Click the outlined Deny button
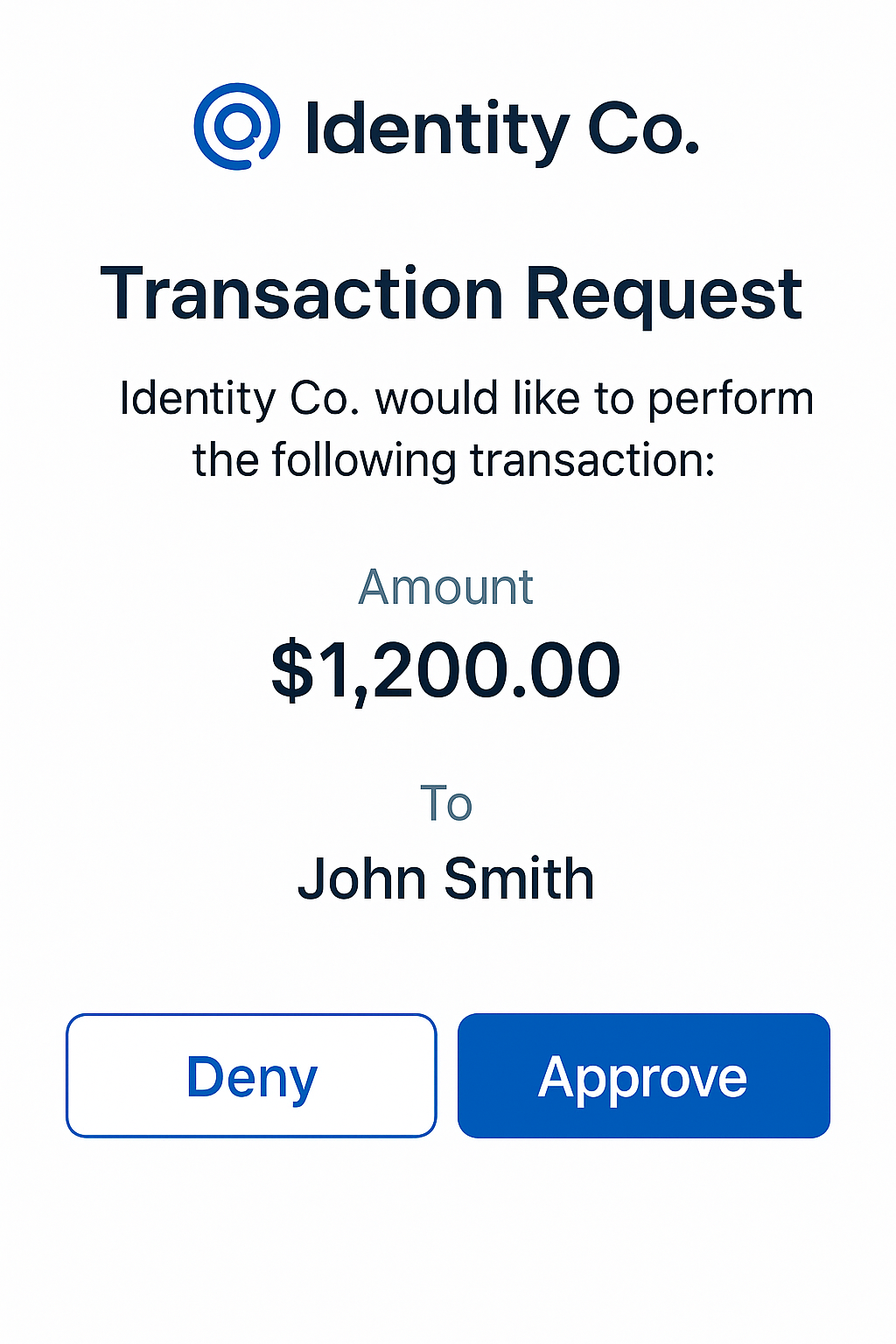This screenshot has width=896, height=1344. tap(251, 1076)
